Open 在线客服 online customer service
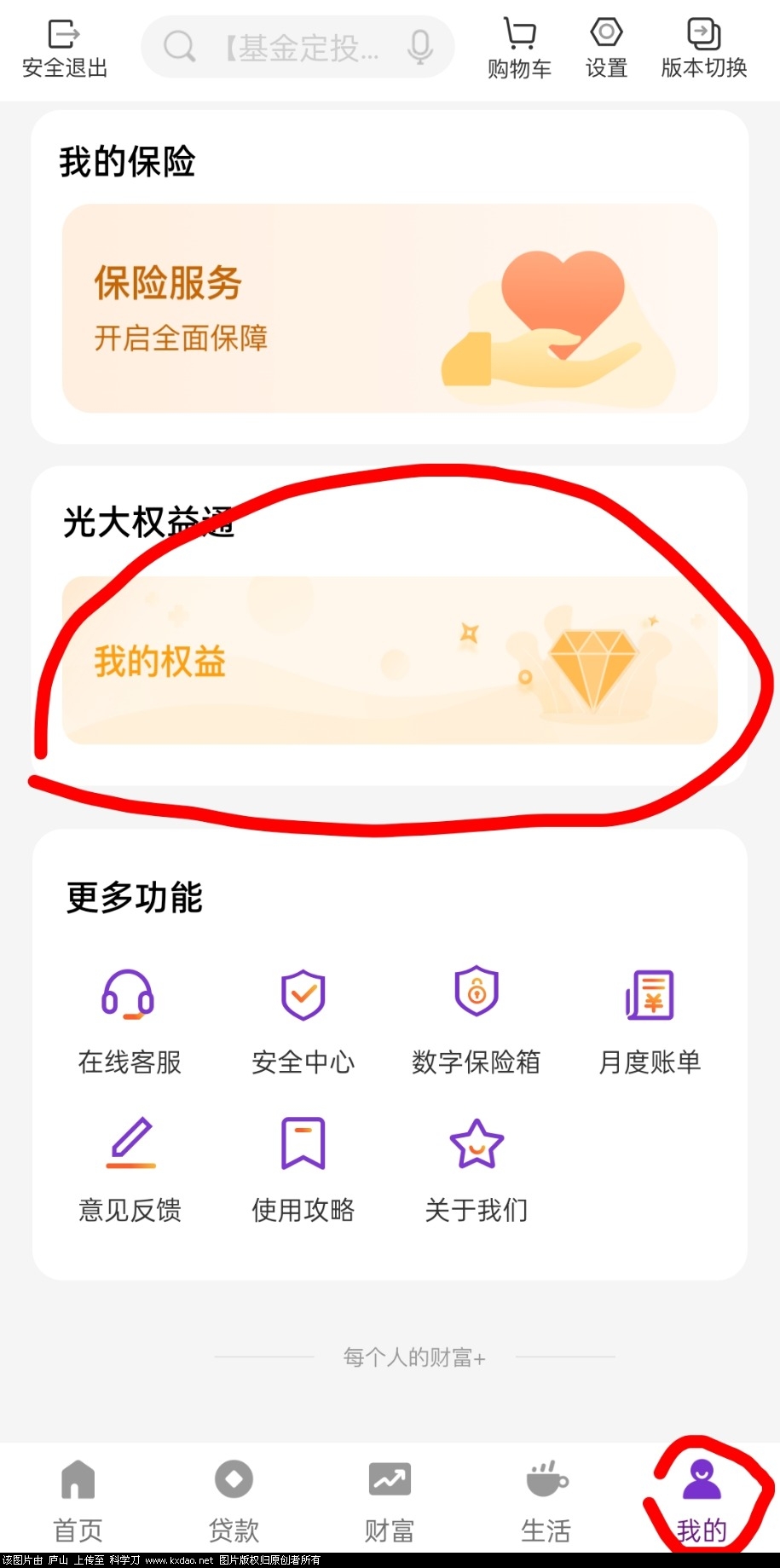Screen dimensions: 780x1568 coord(129,1019)
